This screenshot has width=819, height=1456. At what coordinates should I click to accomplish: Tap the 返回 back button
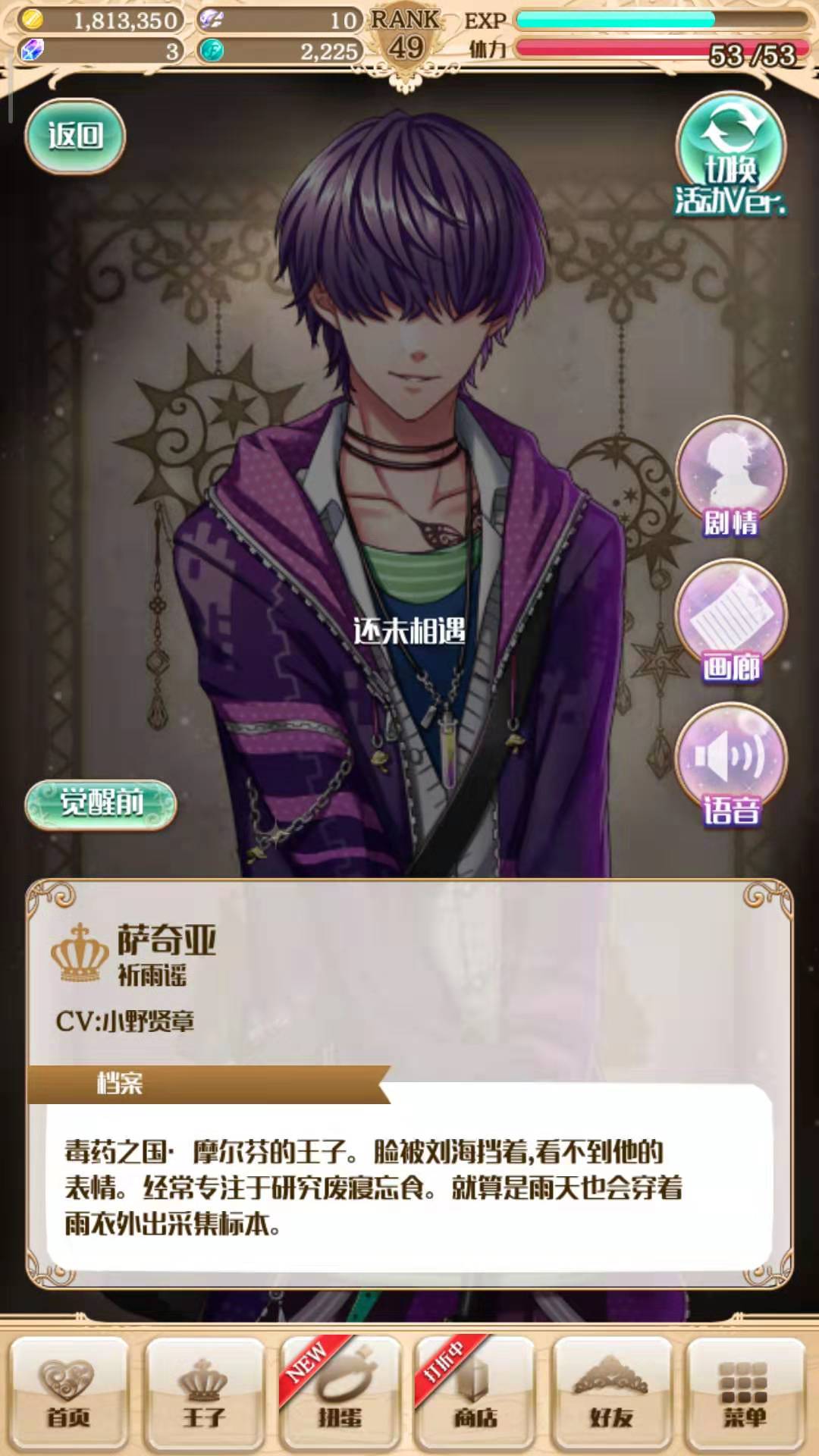coord(75,136)
